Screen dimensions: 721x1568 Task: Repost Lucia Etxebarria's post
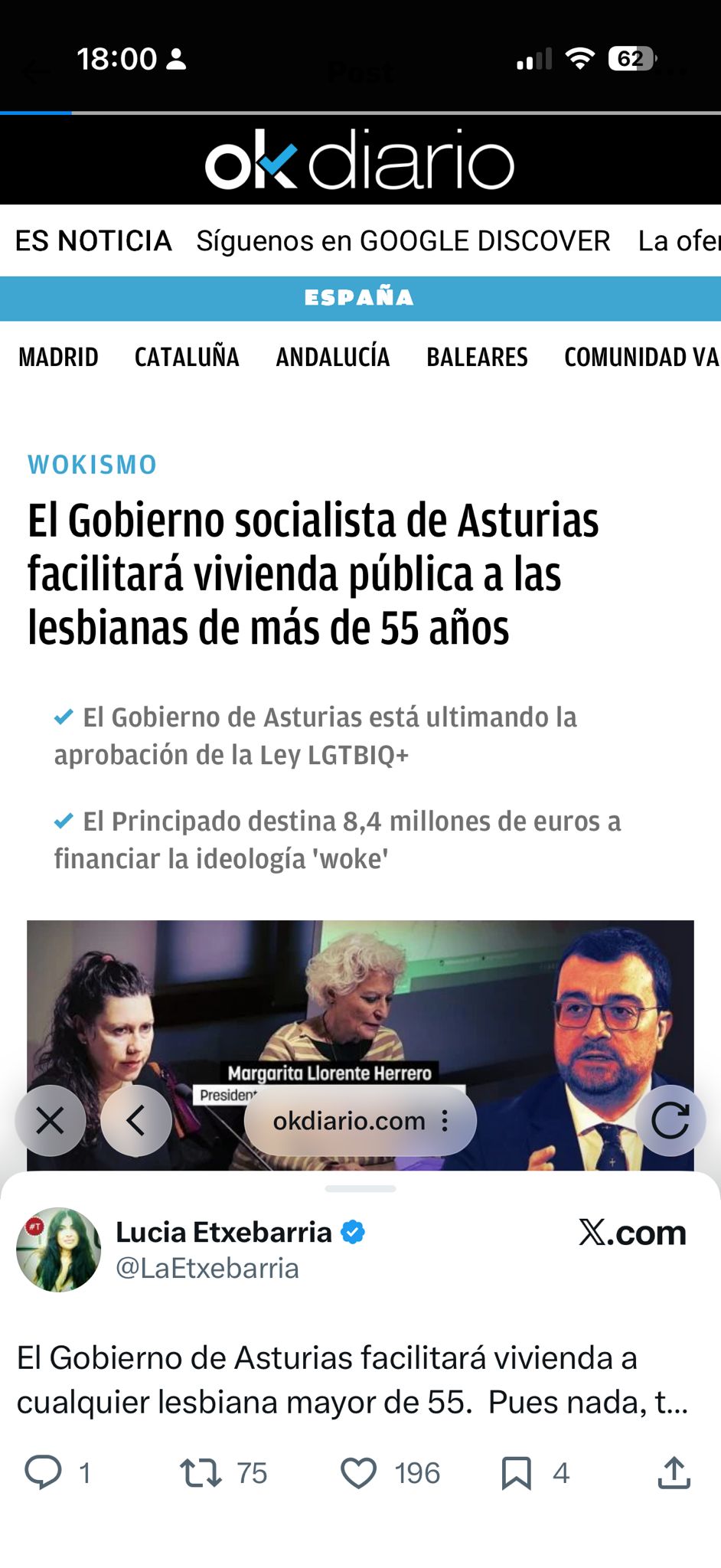(x=201, y=1472)
